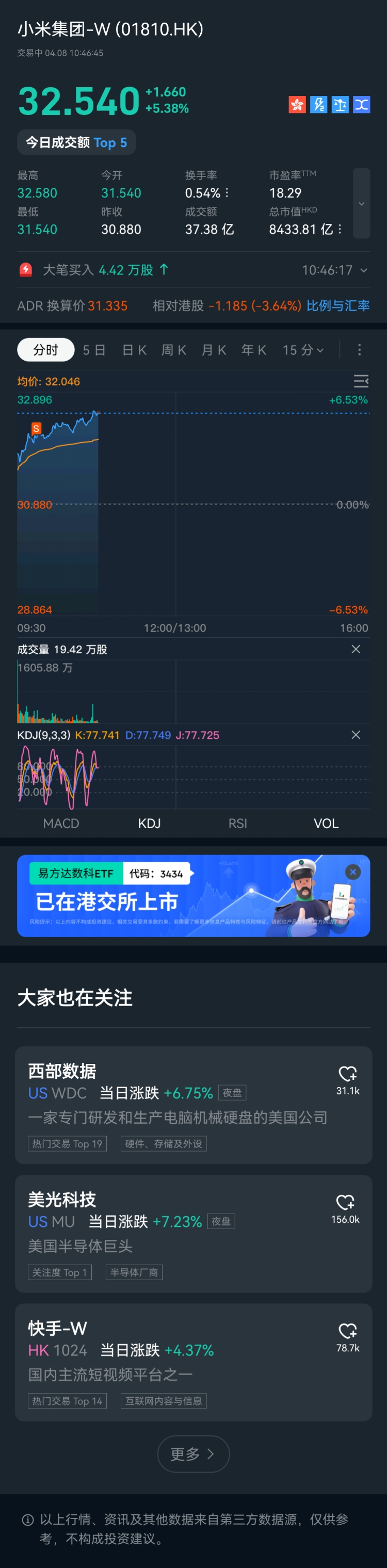The image size is (387, 1568).
Task: Open the 15分 interval dropdown
Action: pyautogui.click(x=302, y=350)
